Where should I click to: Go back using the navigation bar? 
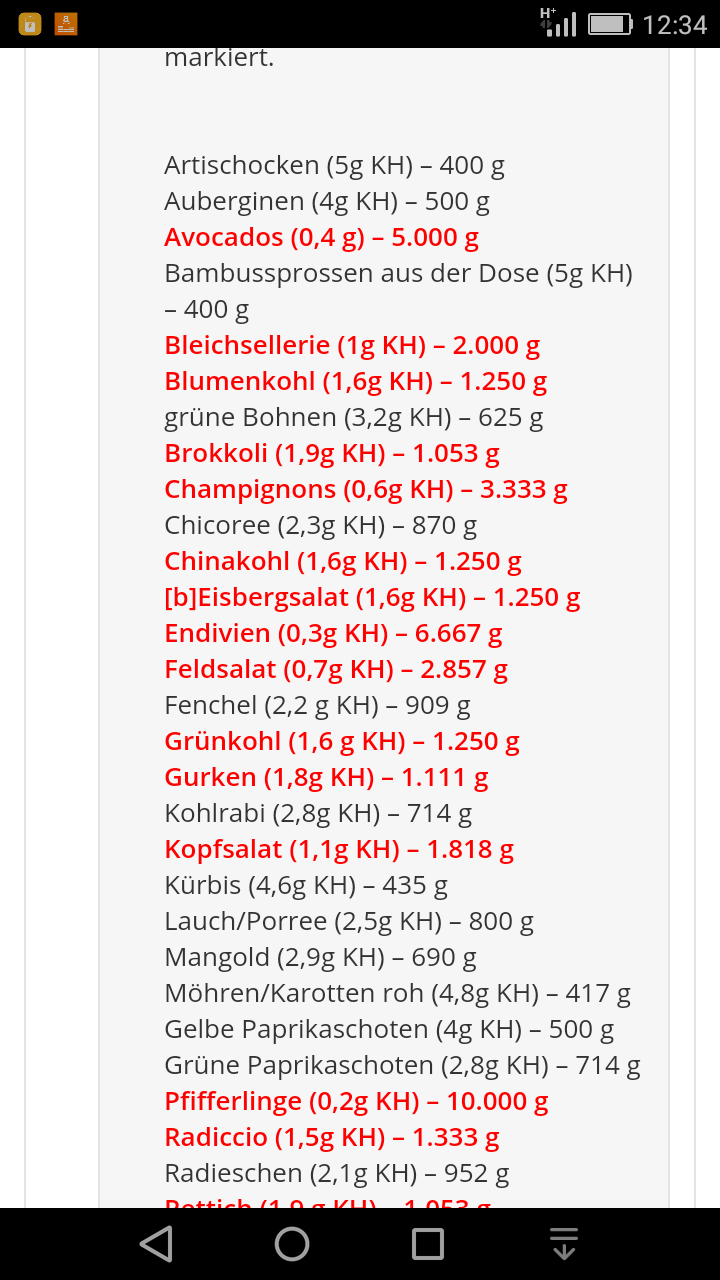tap(157, 1244)
